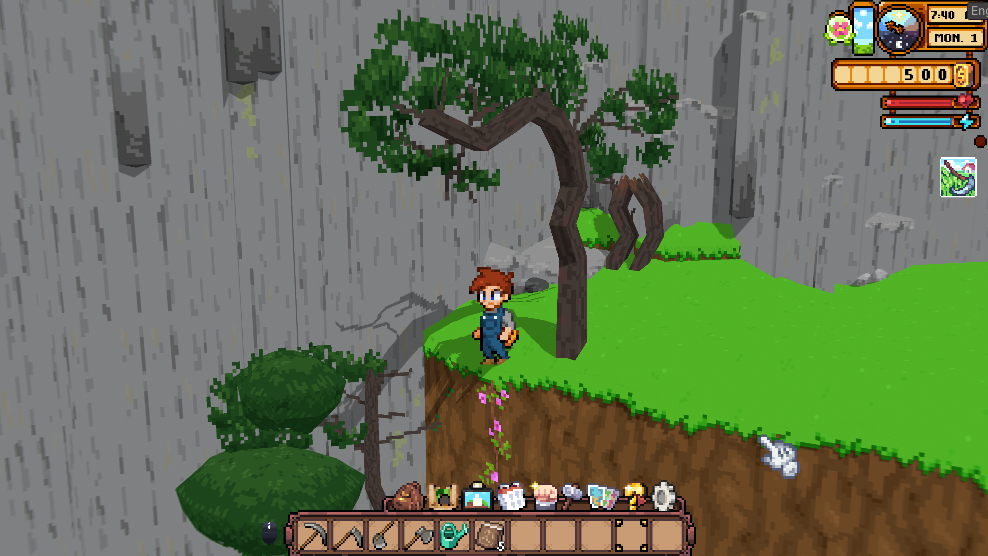Open the map scroll

coord(441,496)
